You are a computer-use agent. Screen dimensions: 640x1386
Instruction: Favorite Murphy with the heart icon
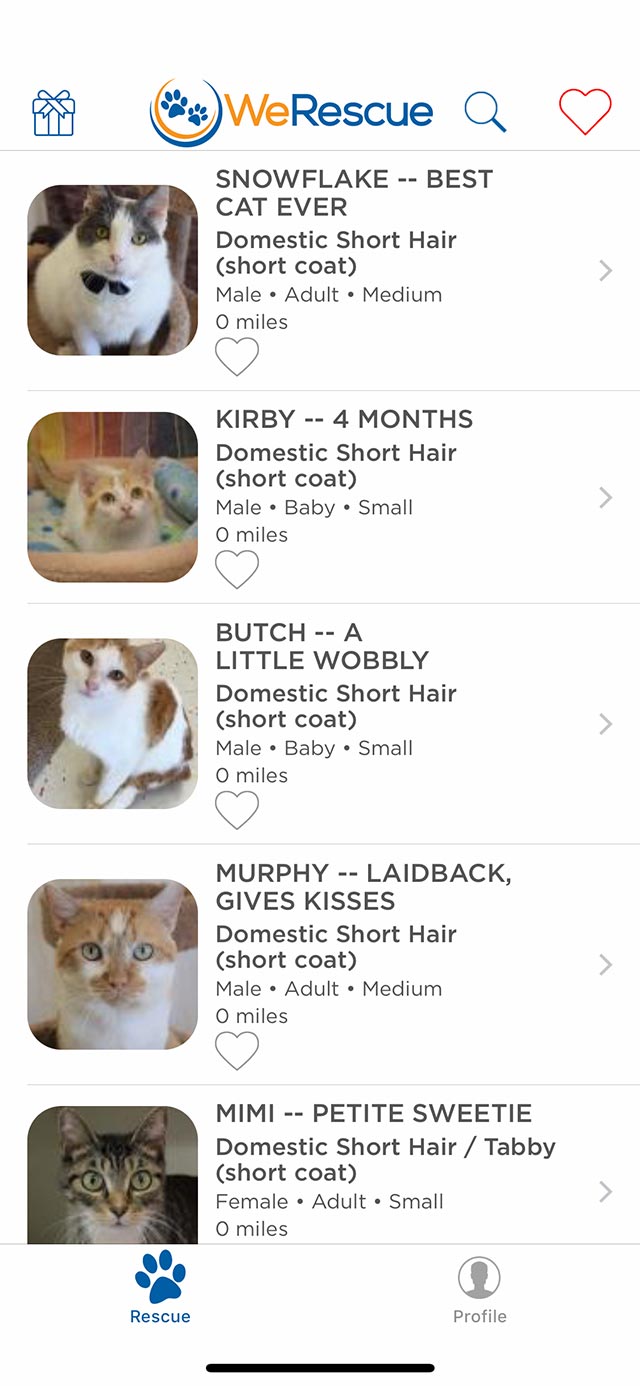pyautogui.click(x=237, y=1051)
